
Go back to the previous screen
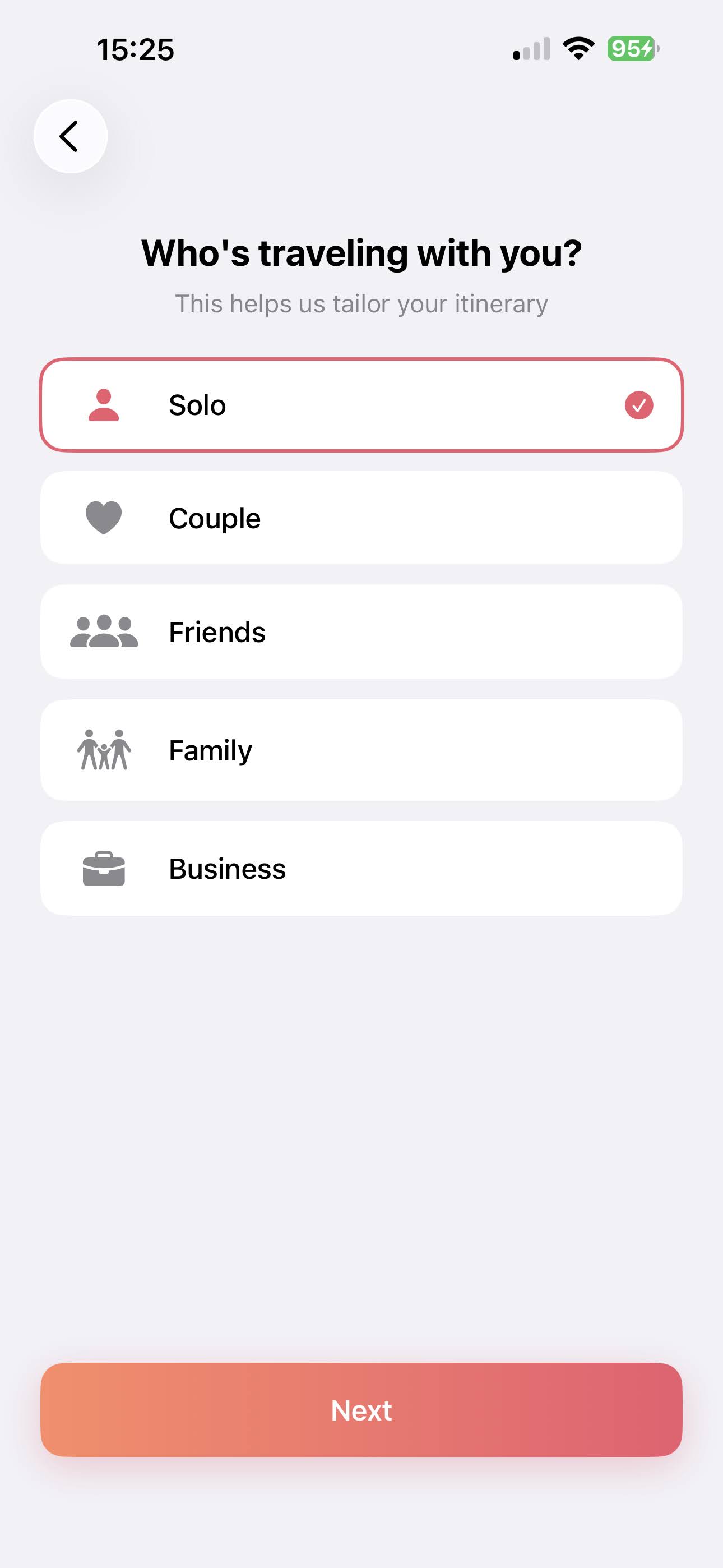[70, 136]
